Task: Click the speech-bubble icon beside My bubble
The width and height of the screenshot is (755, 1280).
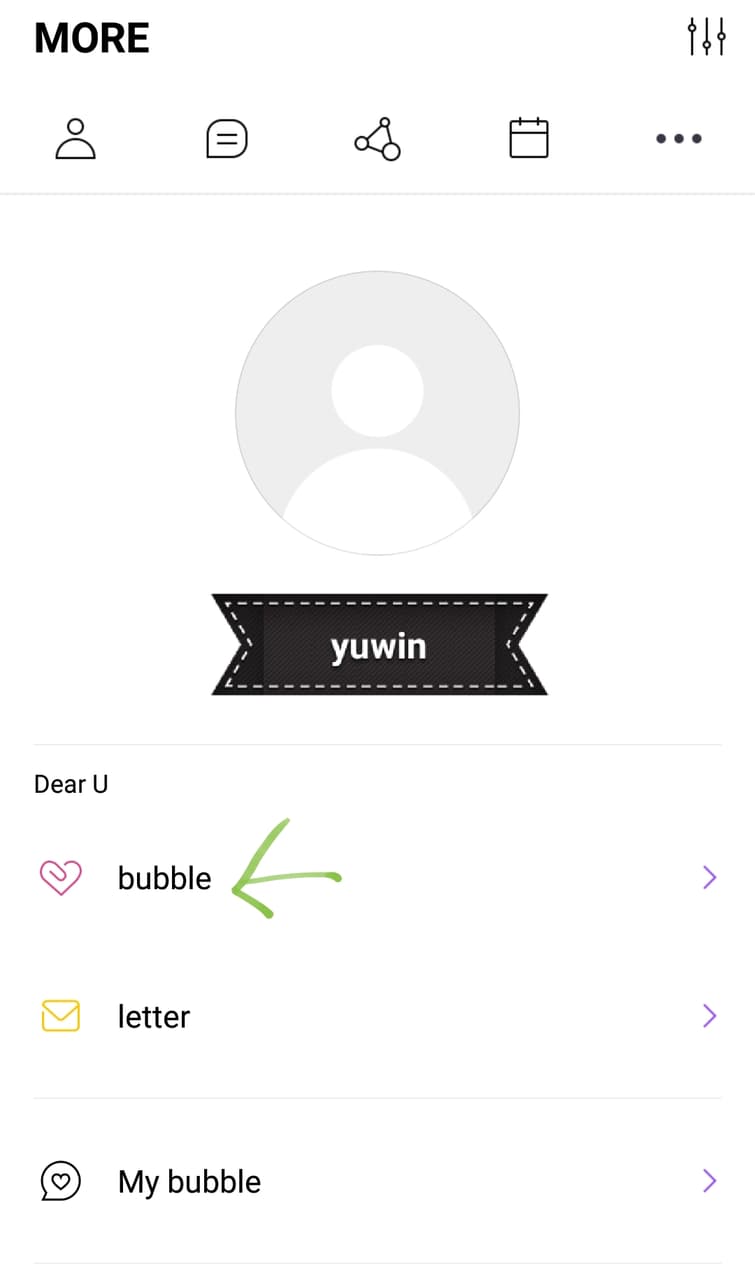Action: point(60,1181)
